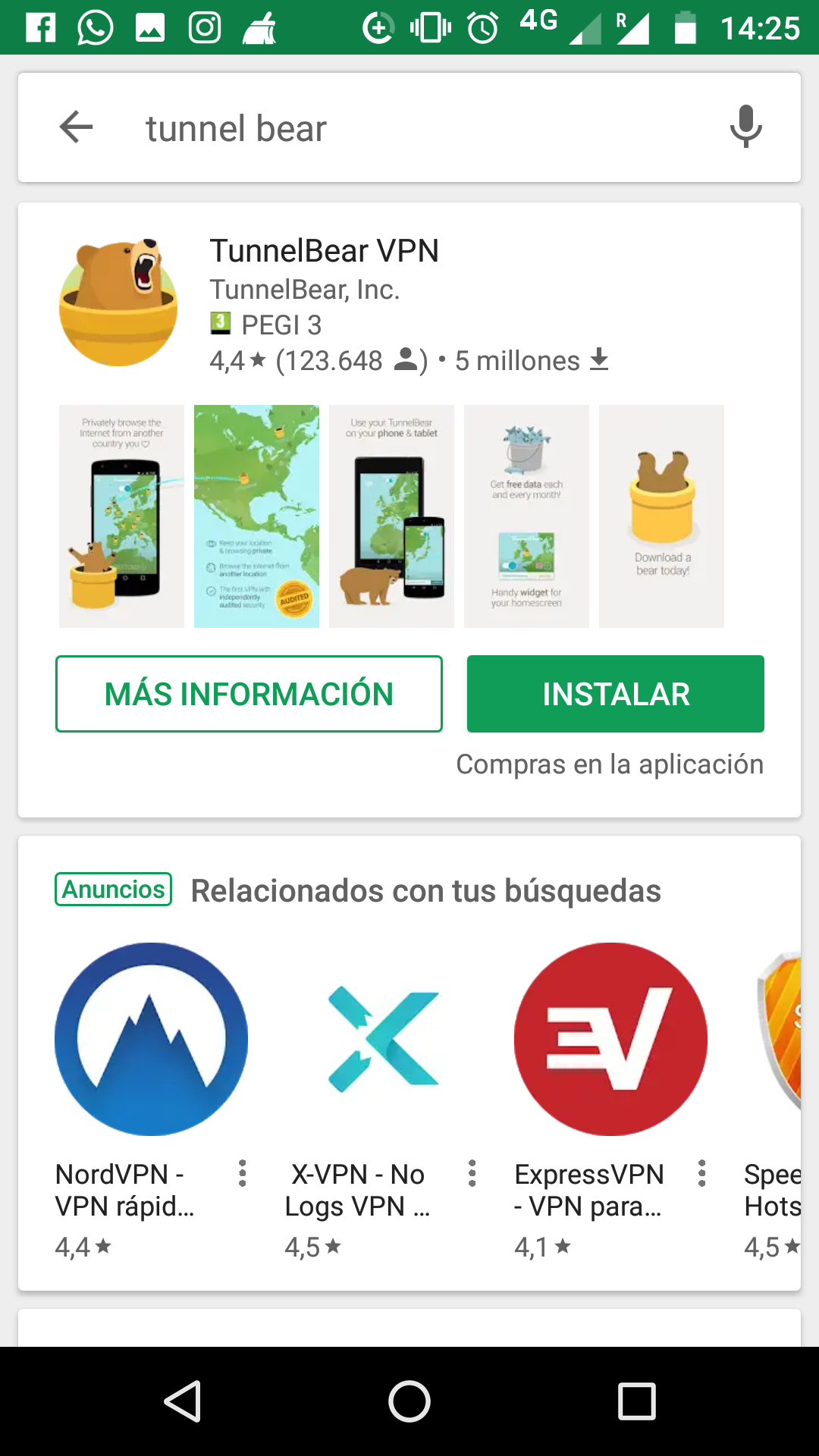Screen dimensions: 819x1456
Task: Show recent apps
Action: point(636,1401)
